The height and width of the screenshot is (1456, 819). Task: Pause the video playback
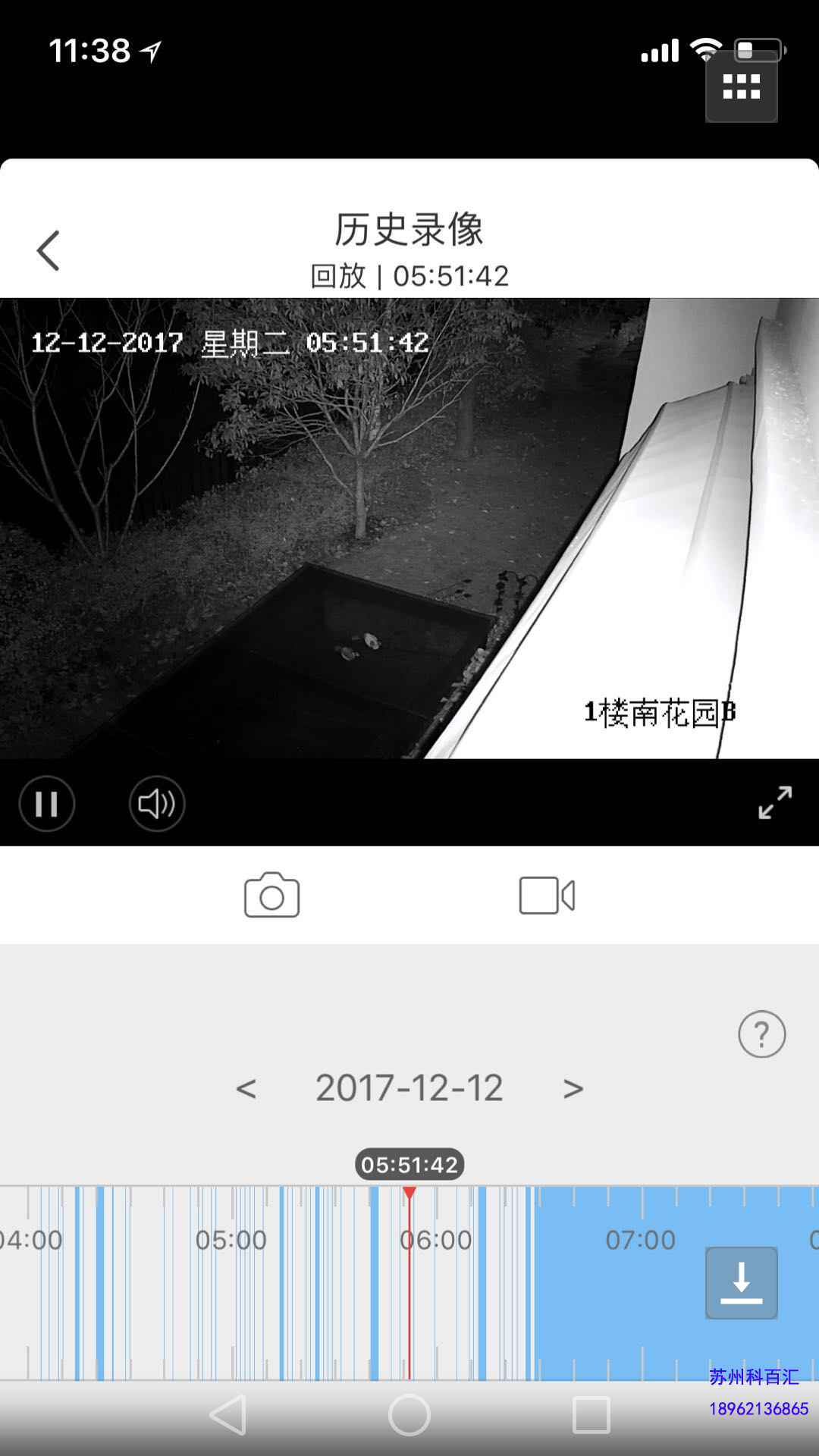click(47, 804)
